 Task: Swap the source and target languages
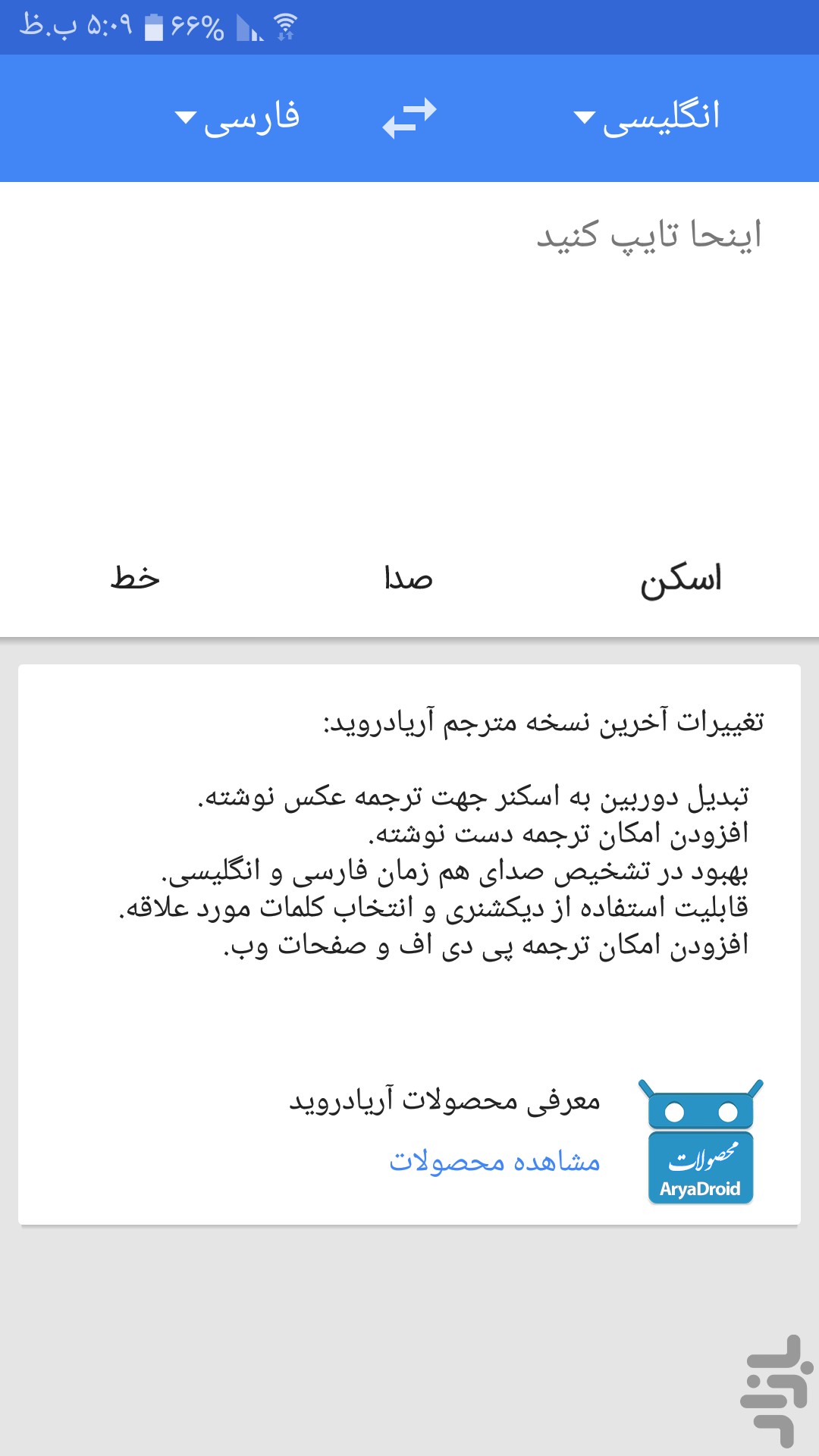tap(409, 118)
